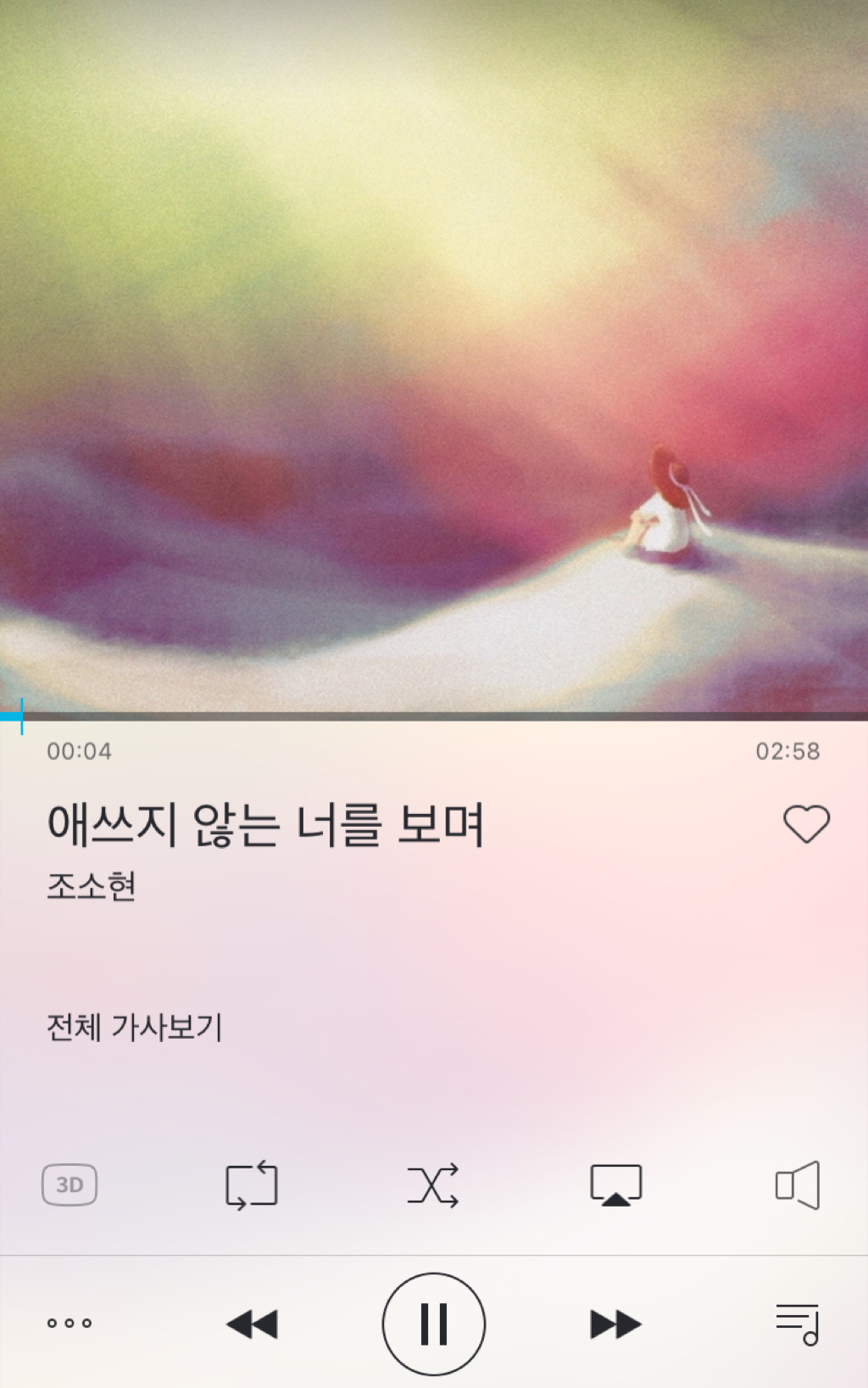Tap the playback progress bar to seek

point(434,716)
